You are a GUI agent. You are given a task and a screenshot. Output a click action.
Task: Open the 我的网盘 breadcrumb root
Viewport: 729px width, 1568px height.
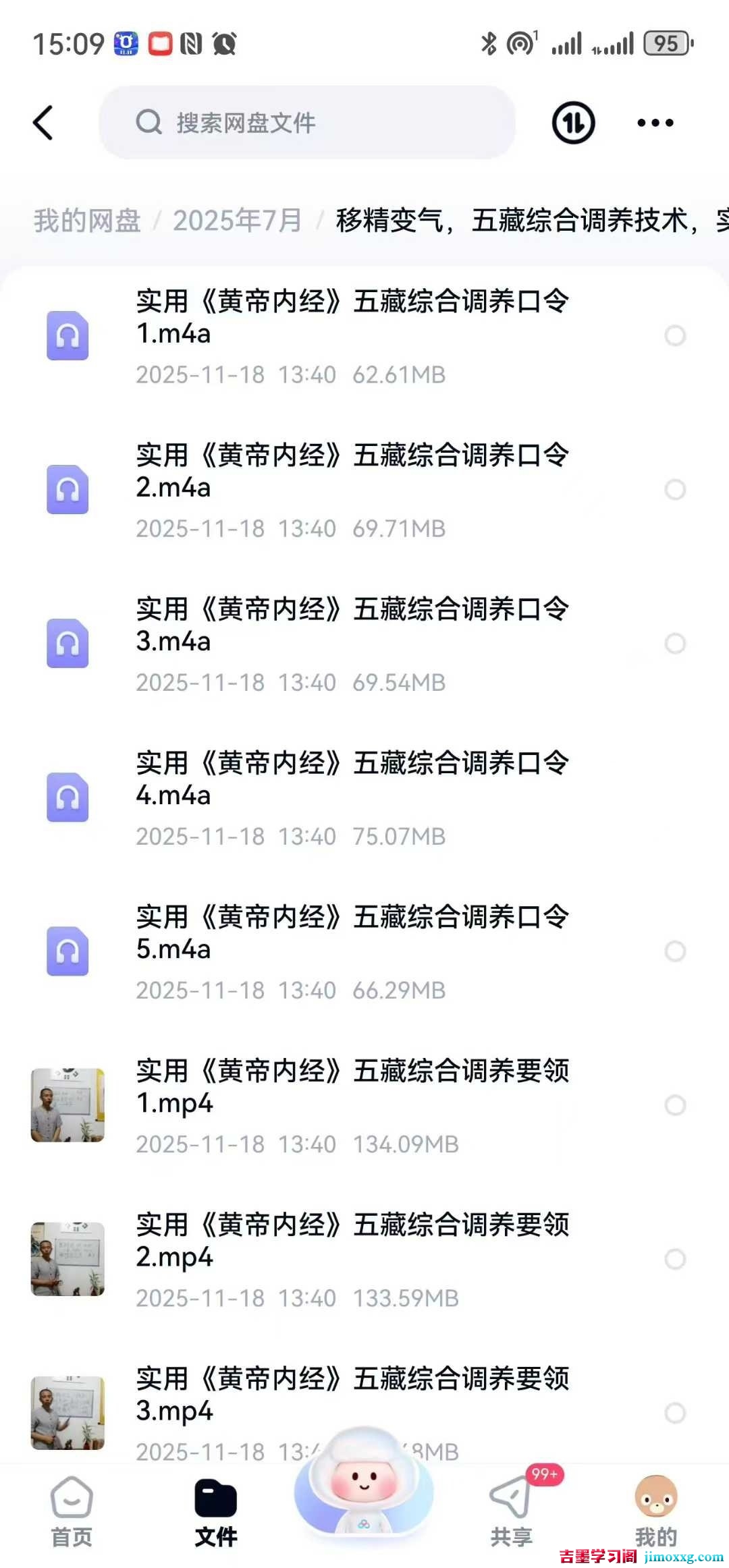point(86,221)
